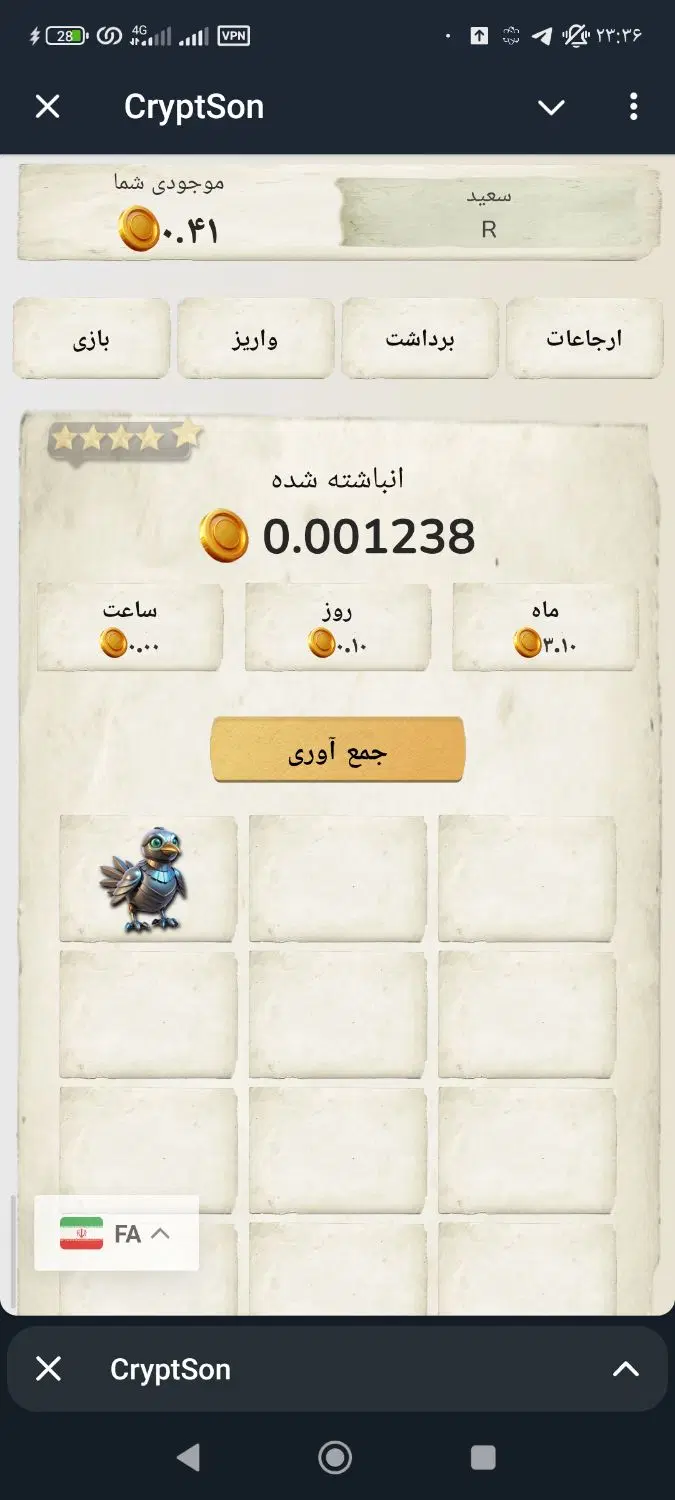
Task: Select the robot bird tile
Action: [148, 879]
